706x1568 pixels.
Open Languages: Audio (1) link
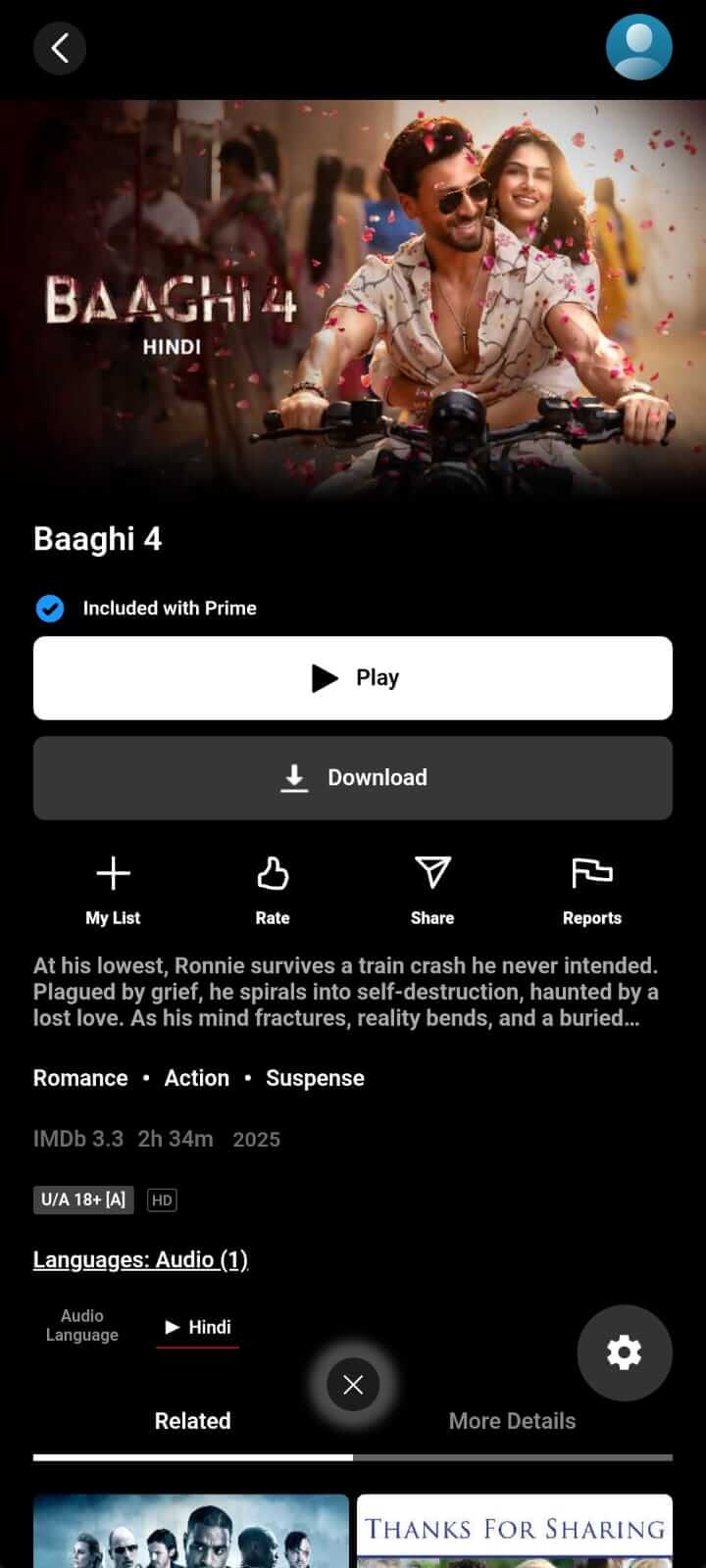click(x=140, y=1259)
